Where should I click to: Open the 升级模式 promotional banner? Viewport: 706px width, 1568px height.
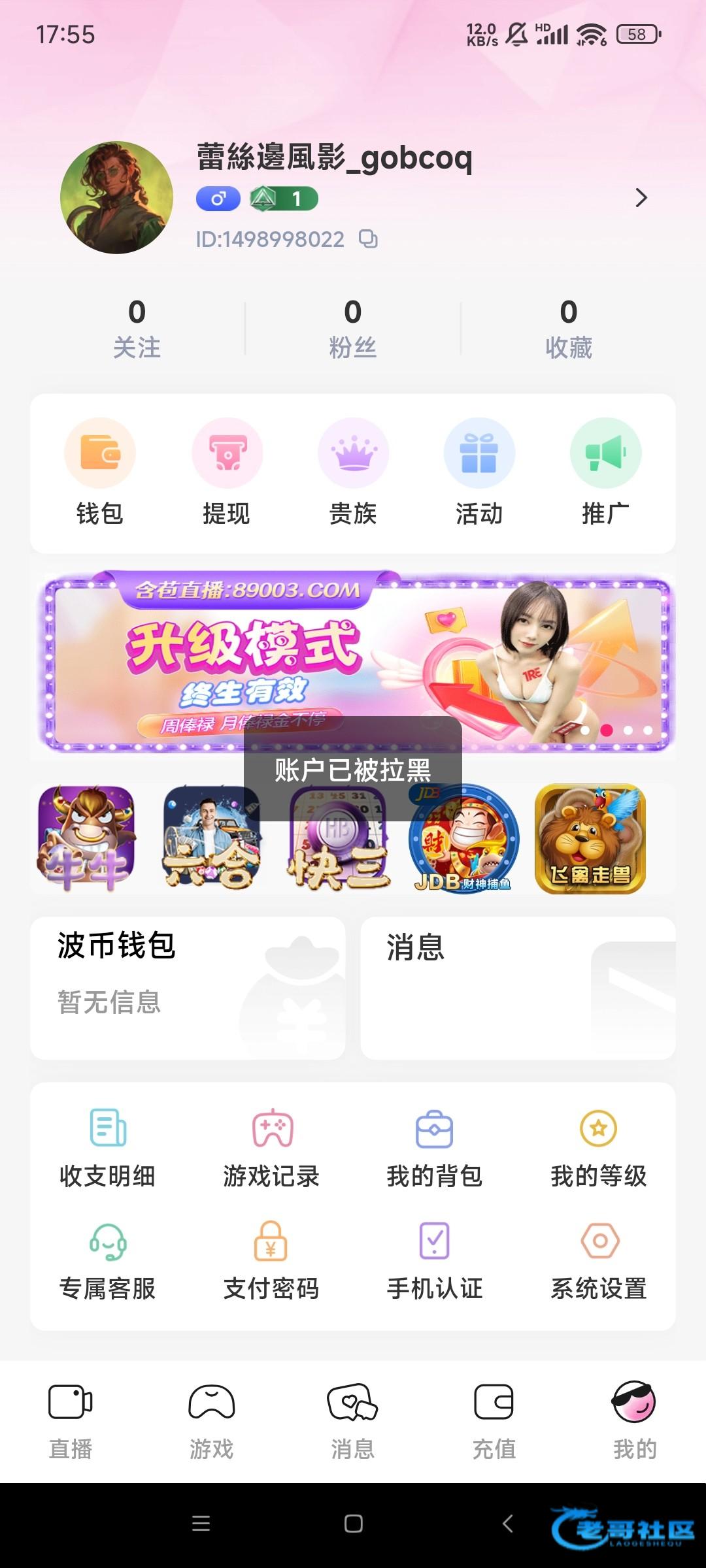(x=354, y=661)
